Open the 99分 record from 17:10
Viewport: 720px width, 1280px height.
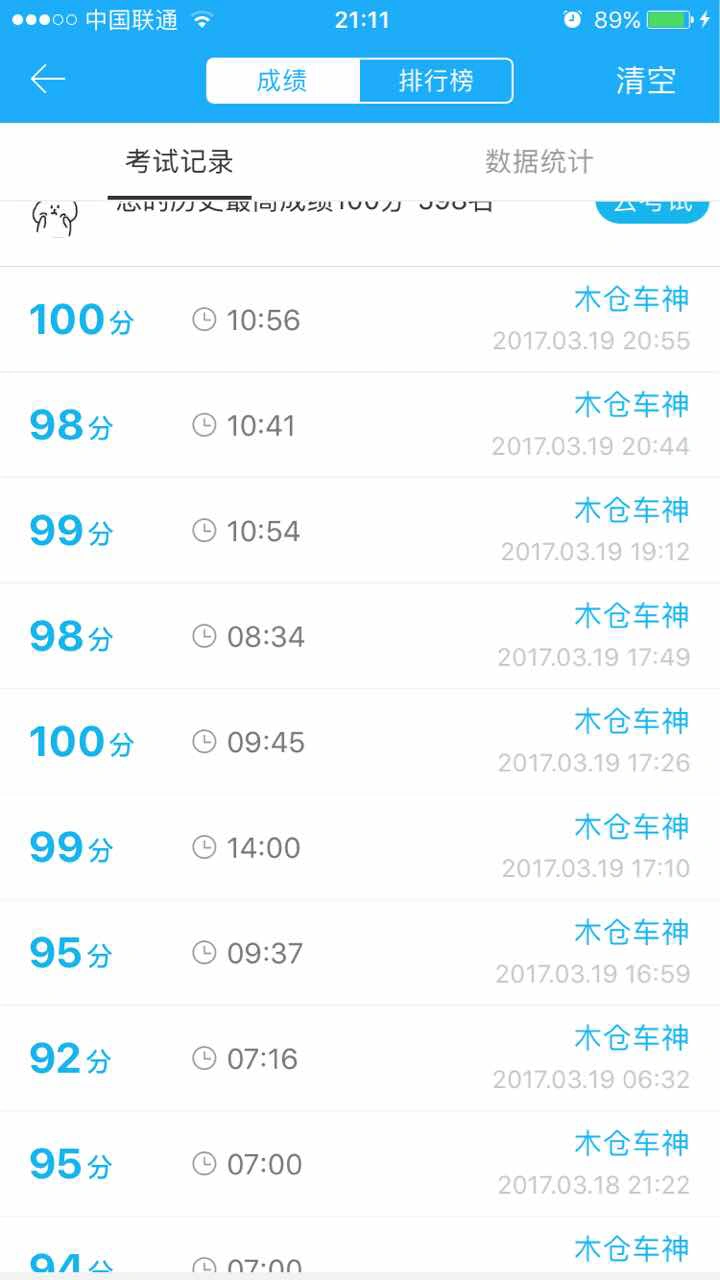coord(360,847)
